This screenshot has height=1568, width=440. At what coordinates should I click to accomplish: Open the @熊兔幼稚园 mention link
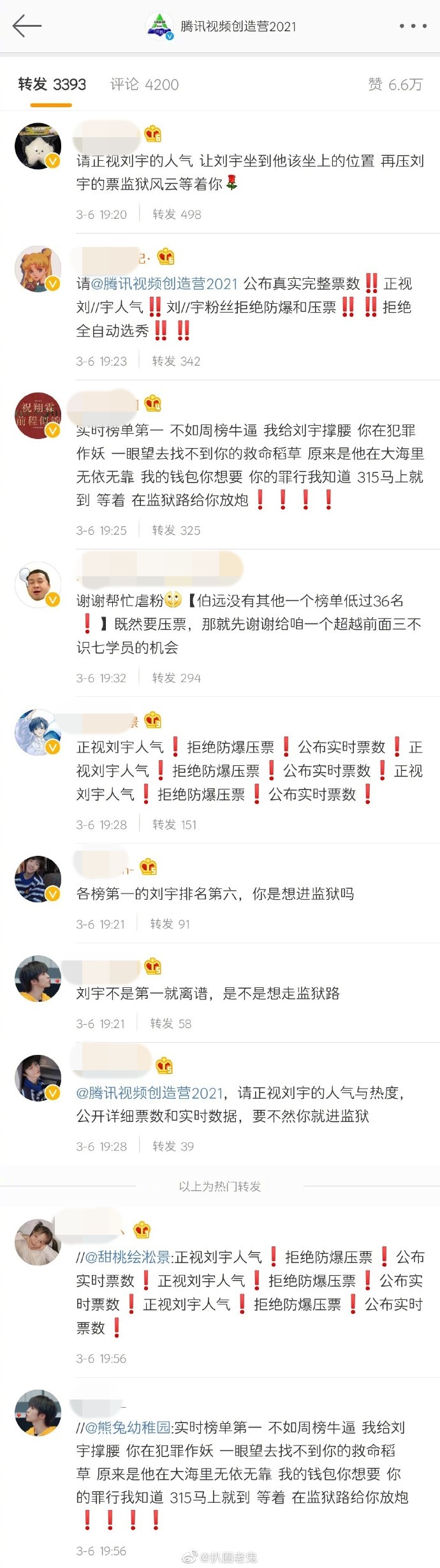pyautogui.click(x=128, y=1427)
